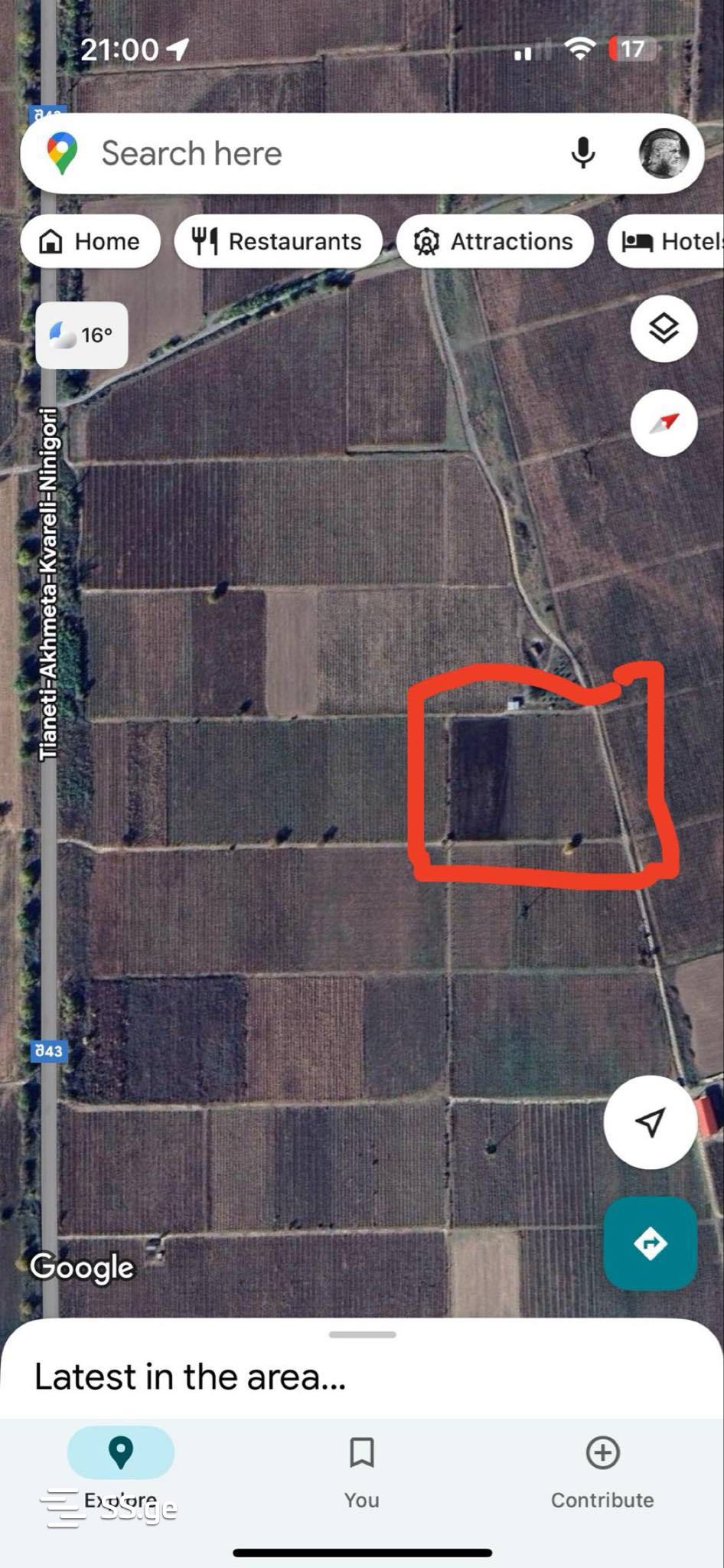Screen dimensions: 724x1568
Task: Start voice search with the microphone
Action: [x=582, y=153]
